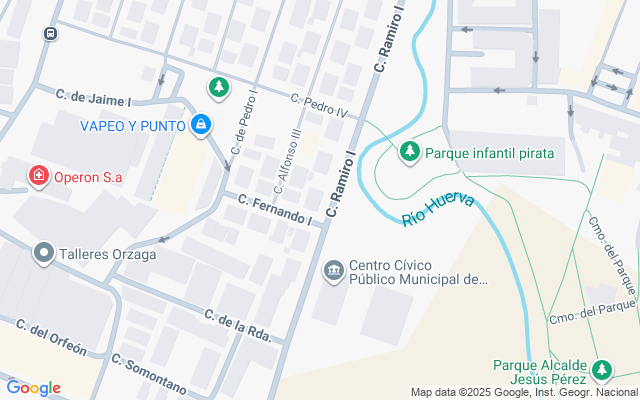Select the Parque infantil pirata marker

click(410, 152)
